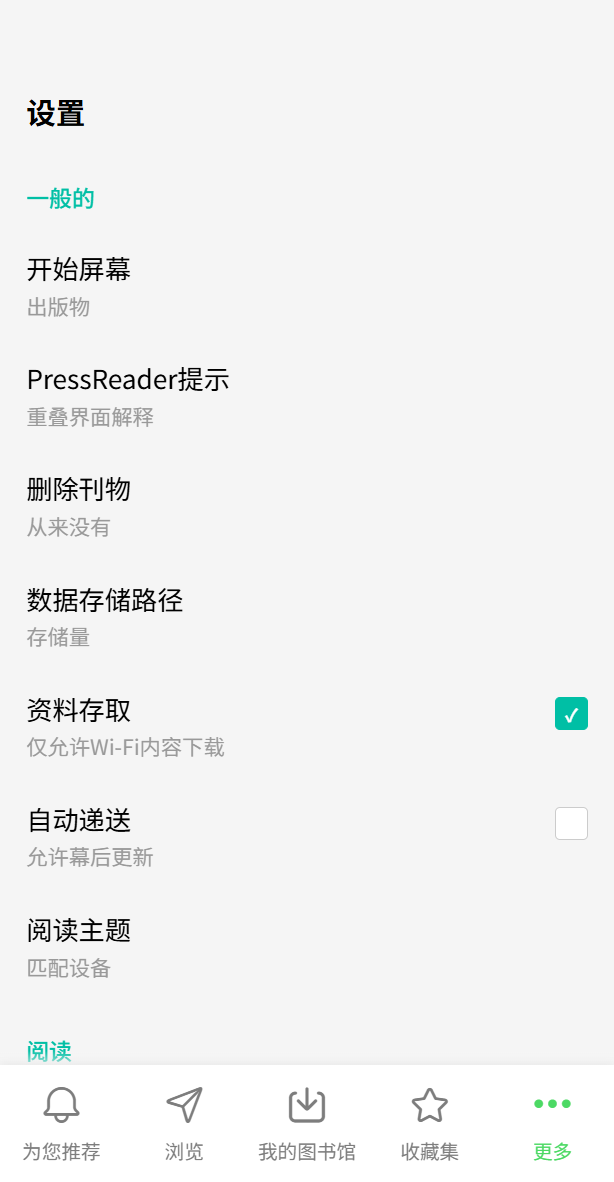The image size is (614, 1182).
Task: Select the 更多 tab
Action: [552, 1124]
